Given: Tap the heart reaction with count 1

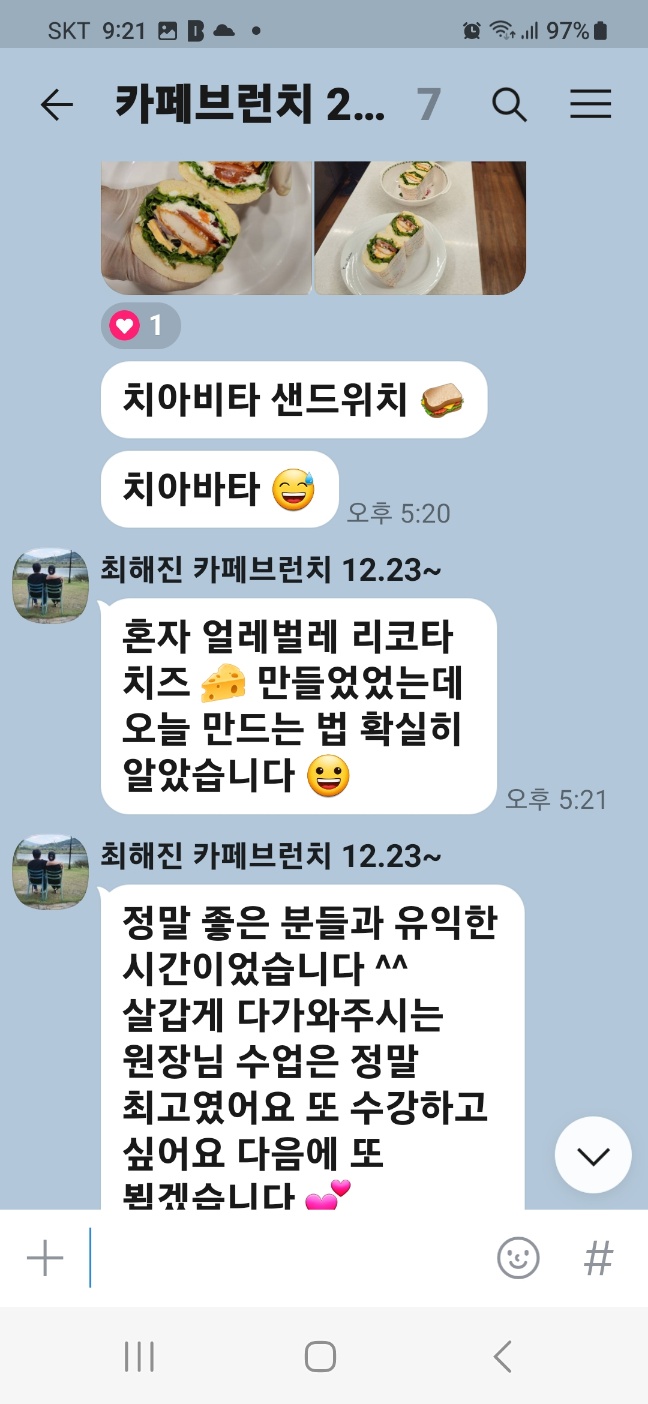Looking at the screenshot, I should [140, 326].
